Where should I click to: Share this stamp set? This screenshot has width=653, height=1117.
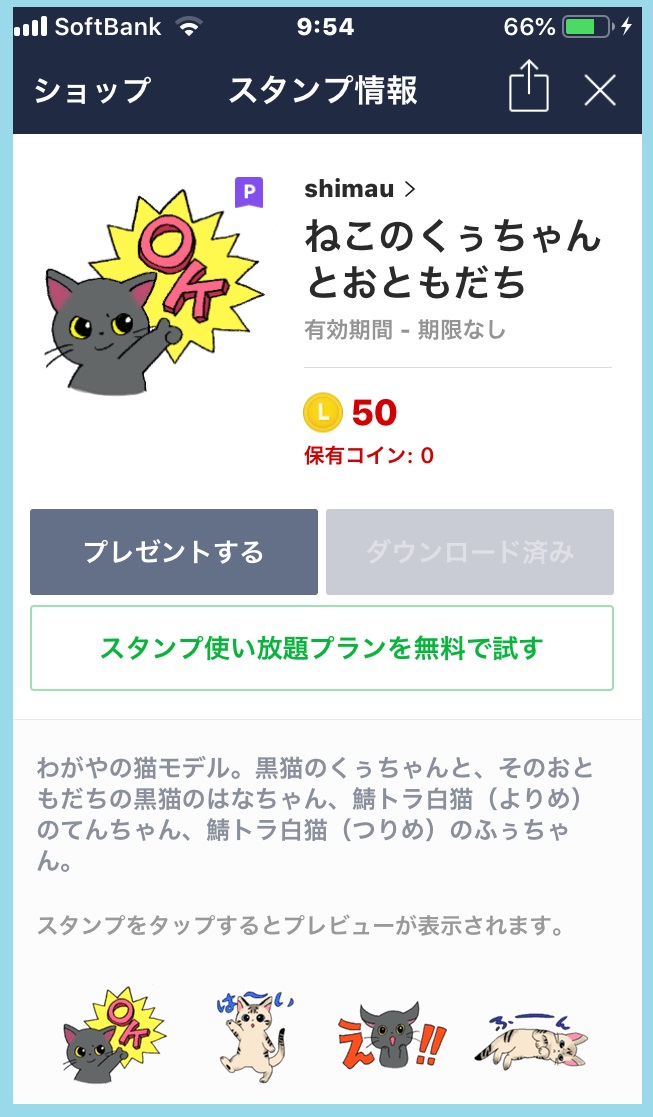point(529,90)
